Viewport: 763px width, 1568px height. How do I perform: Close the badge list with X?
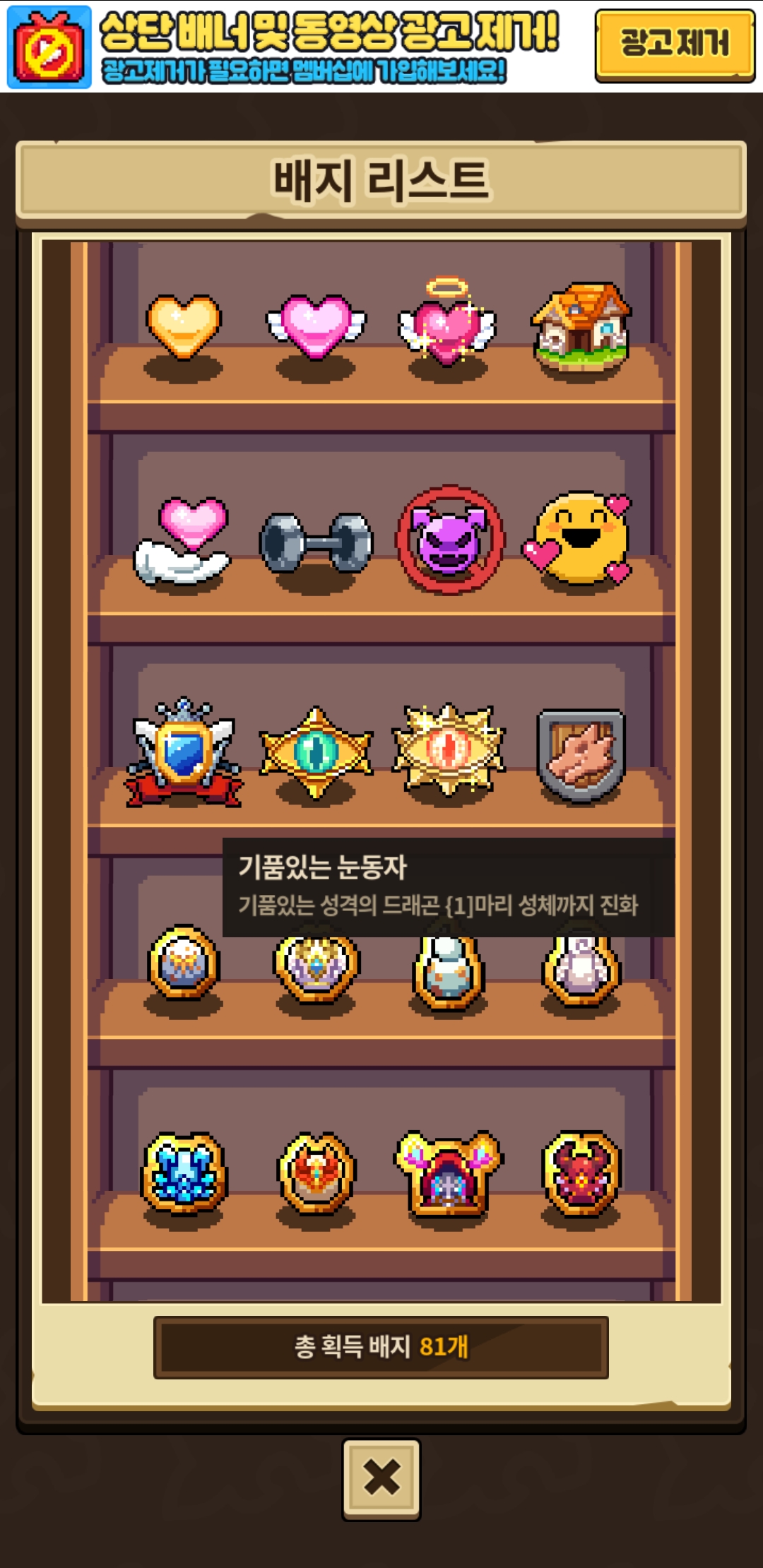point(381,1478)
